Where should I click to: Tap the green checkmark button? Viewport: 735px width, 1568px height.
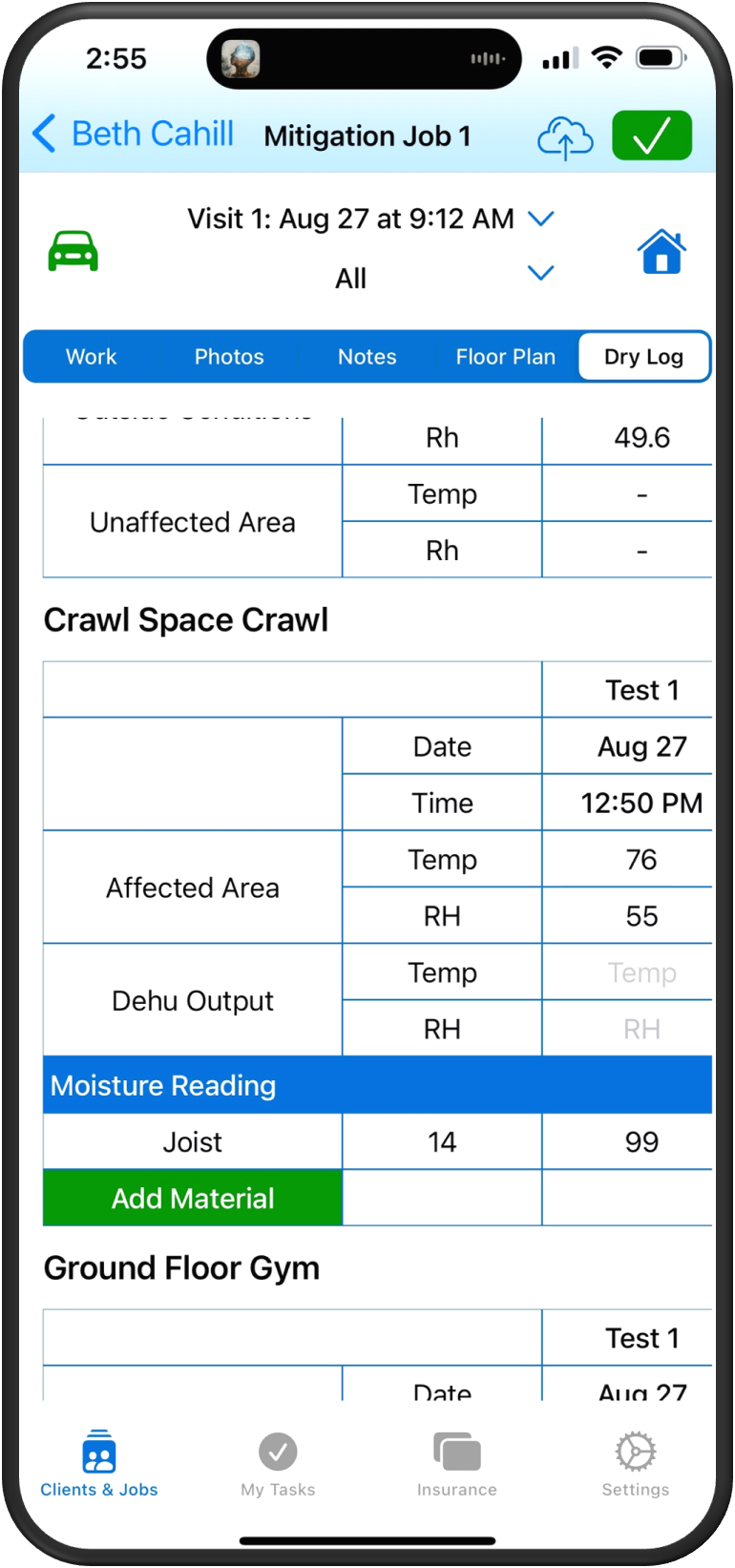[652, 136]
